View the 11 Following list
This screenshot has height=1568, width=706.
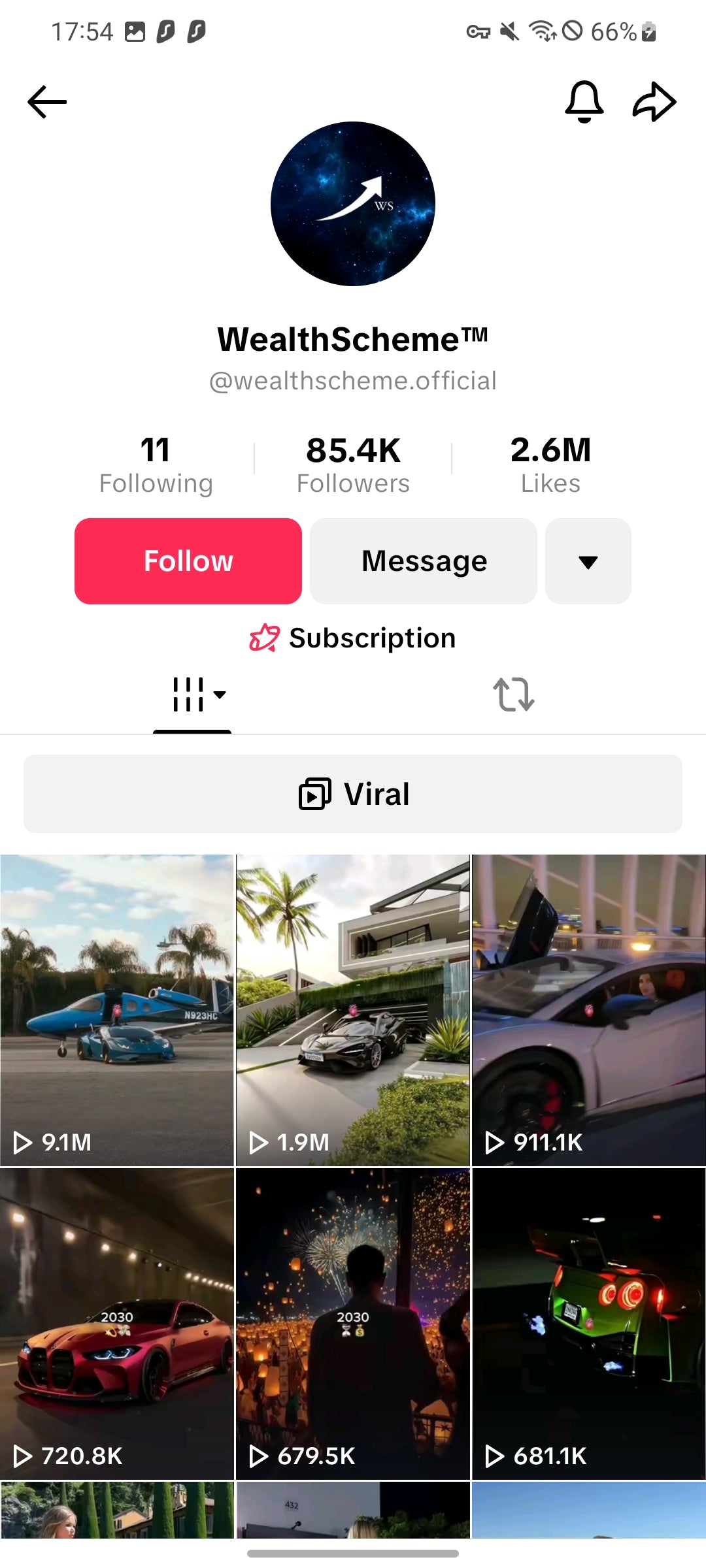point(156,465)
